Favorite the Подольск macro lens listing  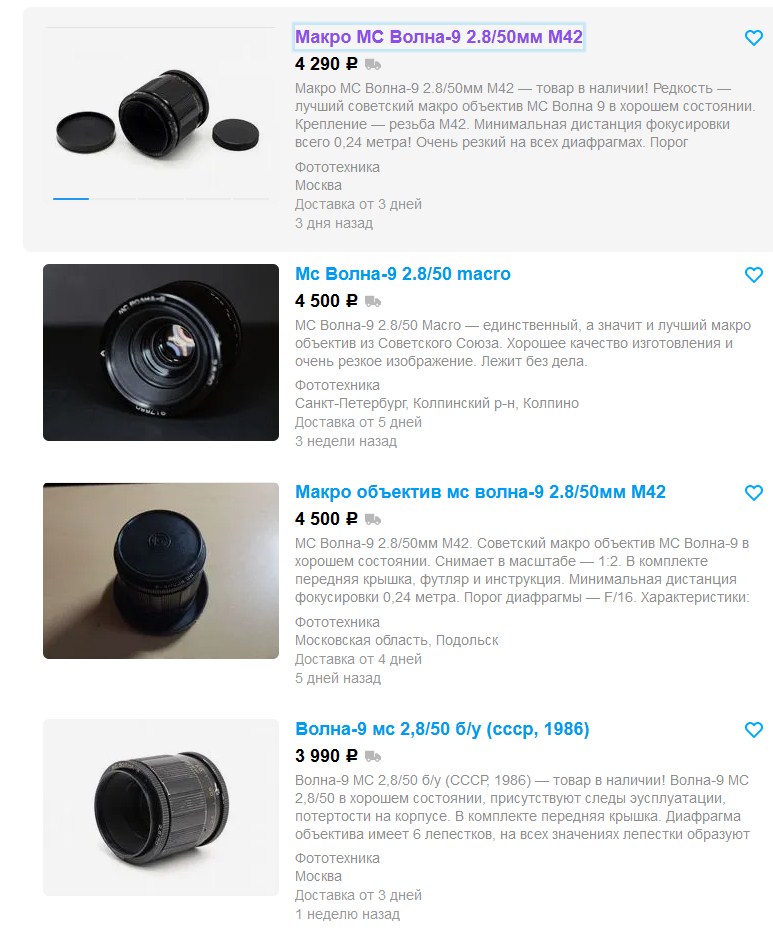[754, 493]
